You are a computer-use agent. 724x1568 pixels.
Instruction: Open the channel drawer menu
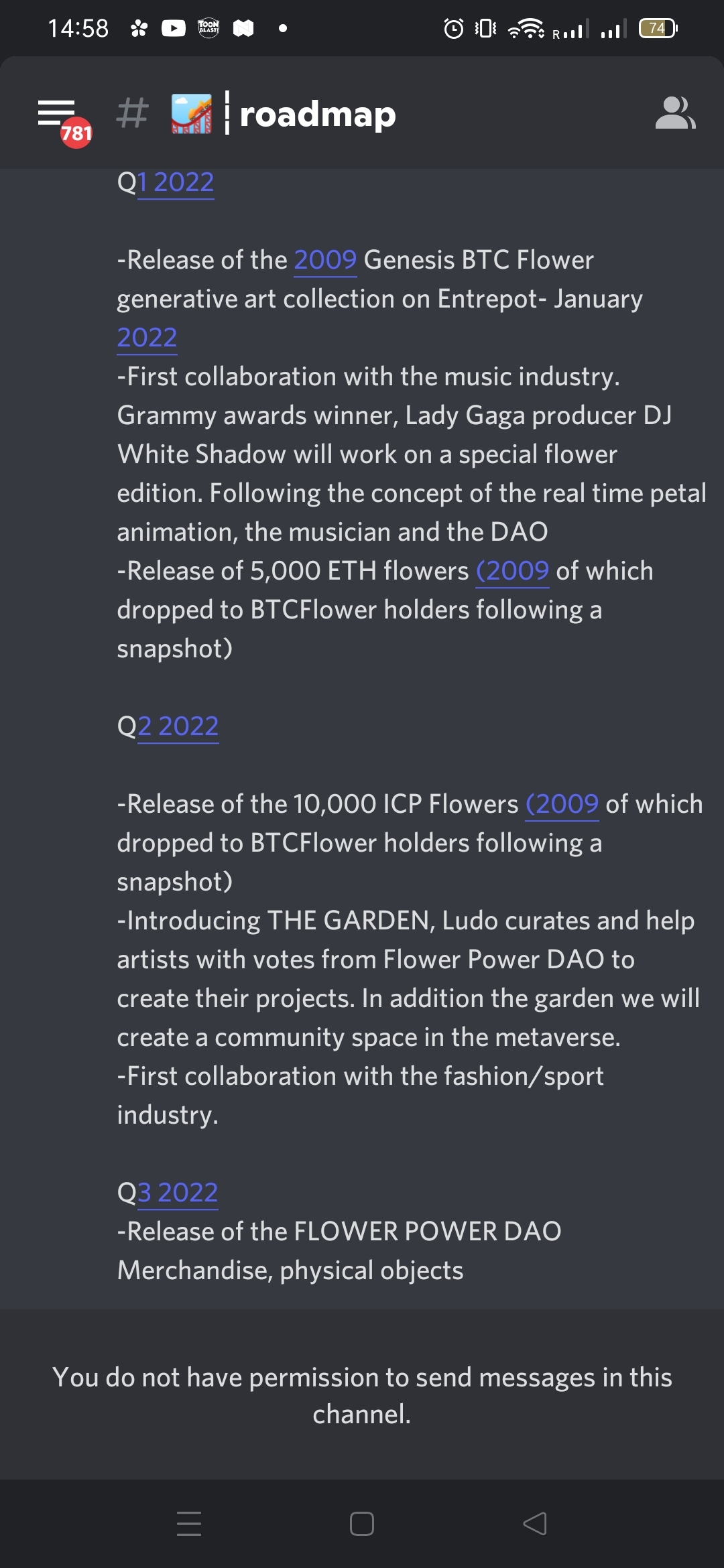[57, 114]
